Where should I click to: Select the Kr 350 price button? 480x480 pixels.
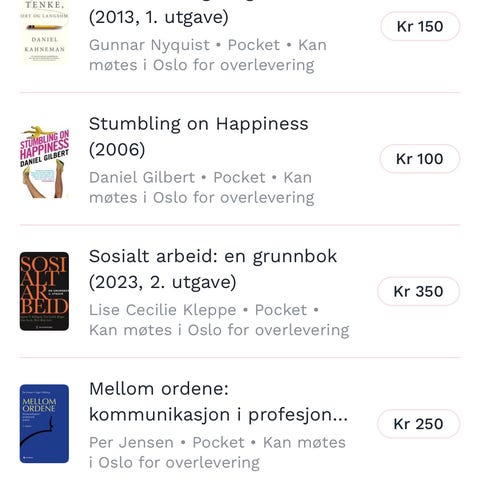(419, 291)
